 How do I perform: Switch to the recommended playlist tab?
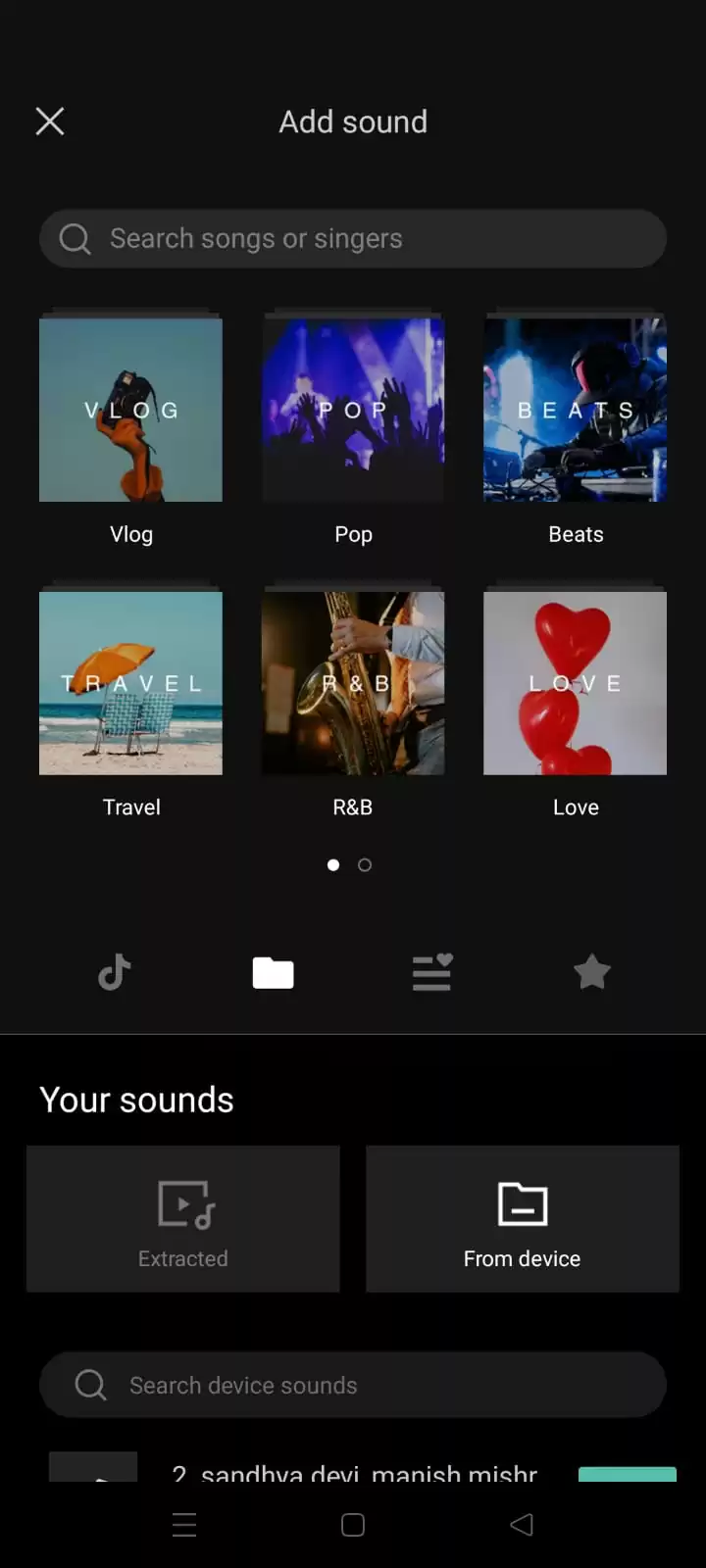[432, 972]
